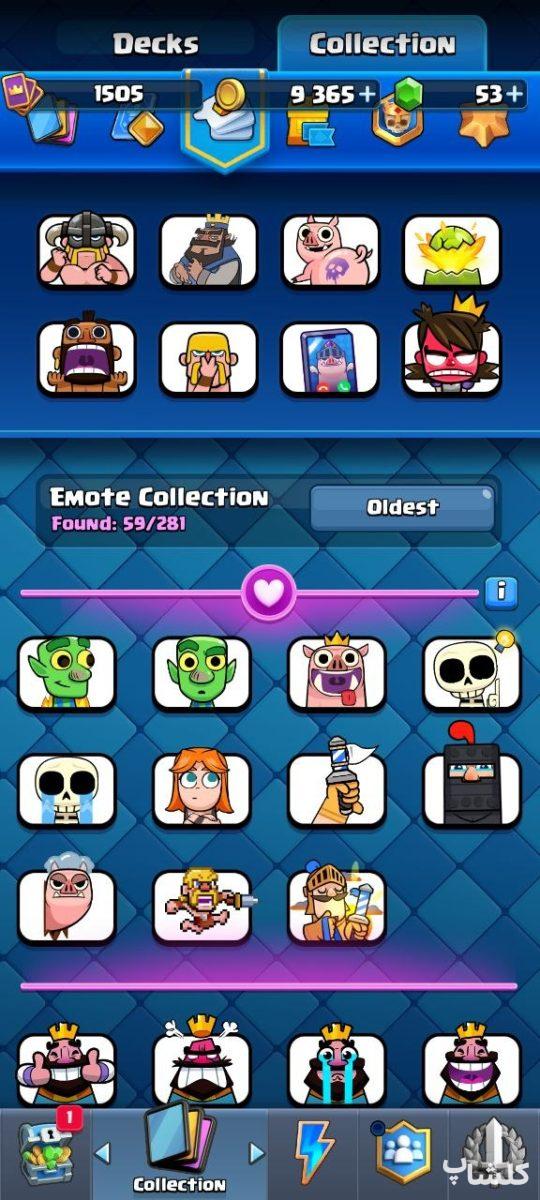Change emote sorting from Oldest

pos(402,507)
